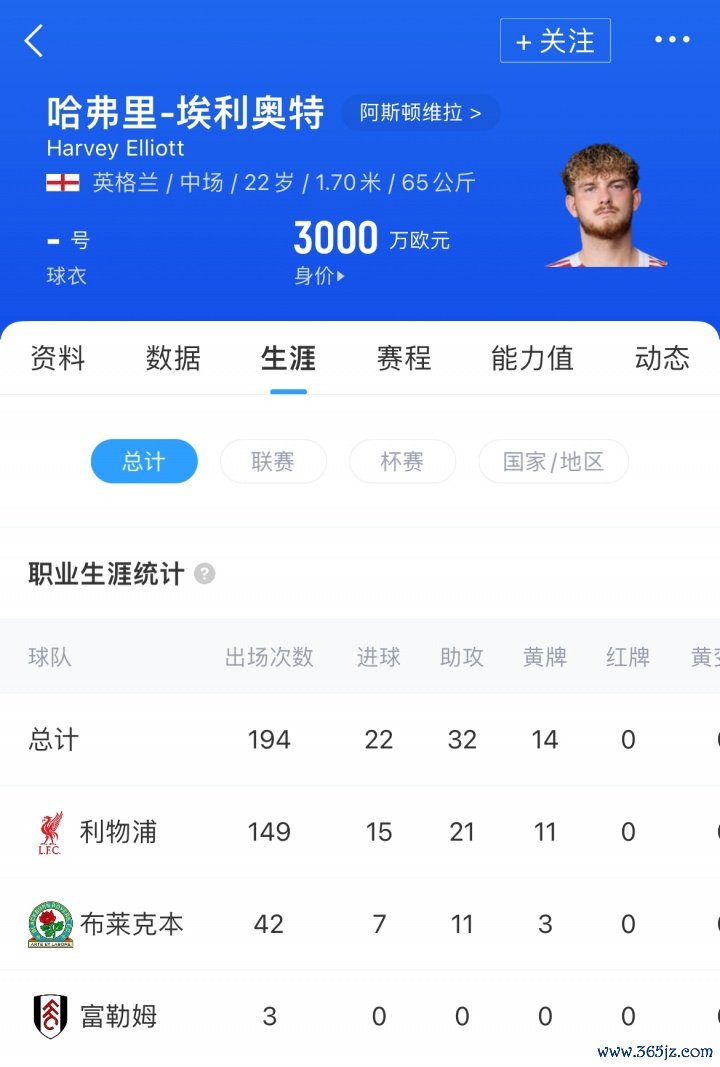View the 能力值 tab

pyautogui.click(x=532, y=358)
